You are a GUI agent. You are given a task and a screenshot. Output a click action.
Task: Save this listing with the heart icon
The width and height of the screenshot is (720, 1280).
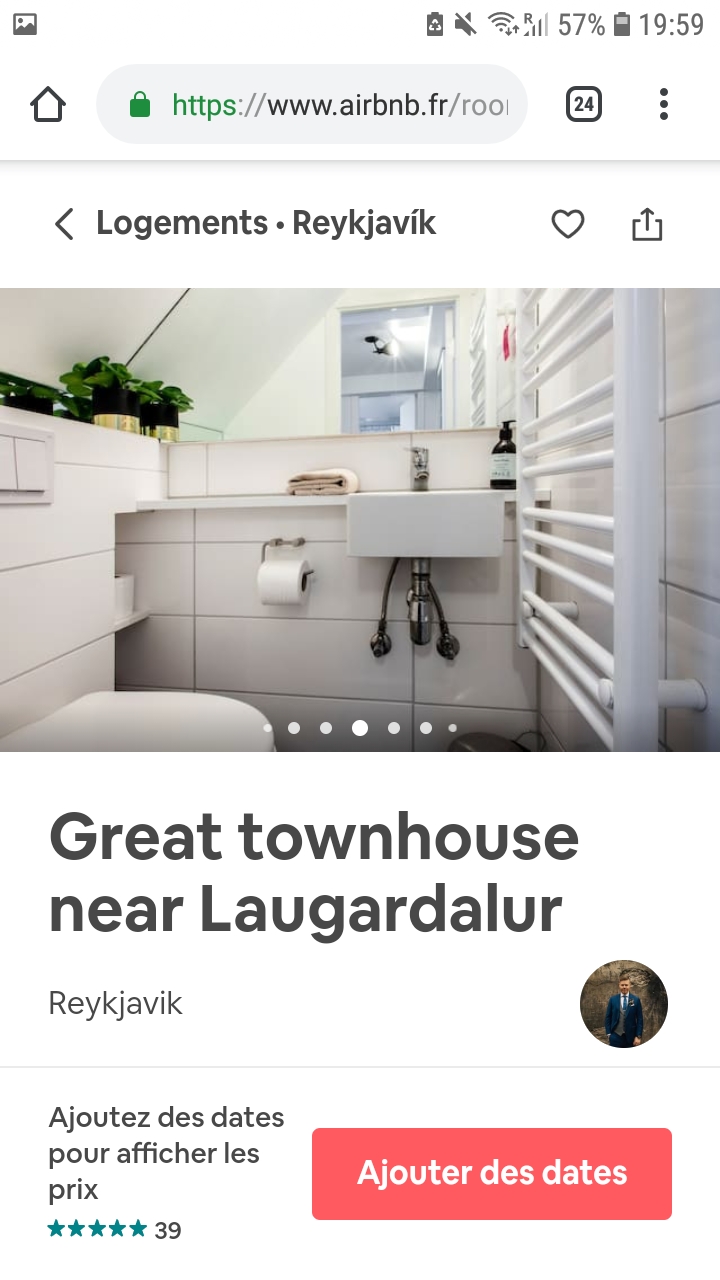tap(568, 224)
